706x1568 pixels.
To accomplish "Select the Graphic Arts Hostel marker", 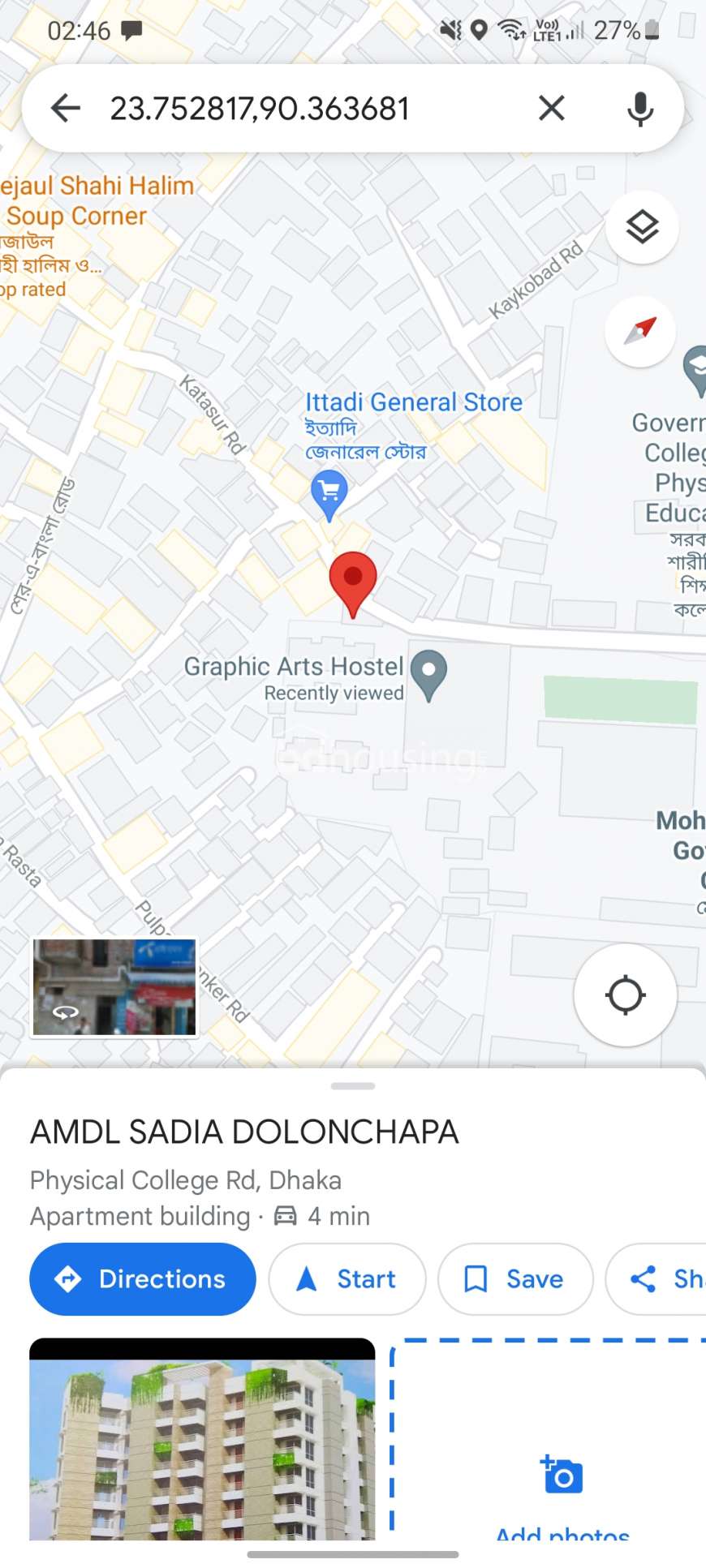I will (x=428, y=676).
